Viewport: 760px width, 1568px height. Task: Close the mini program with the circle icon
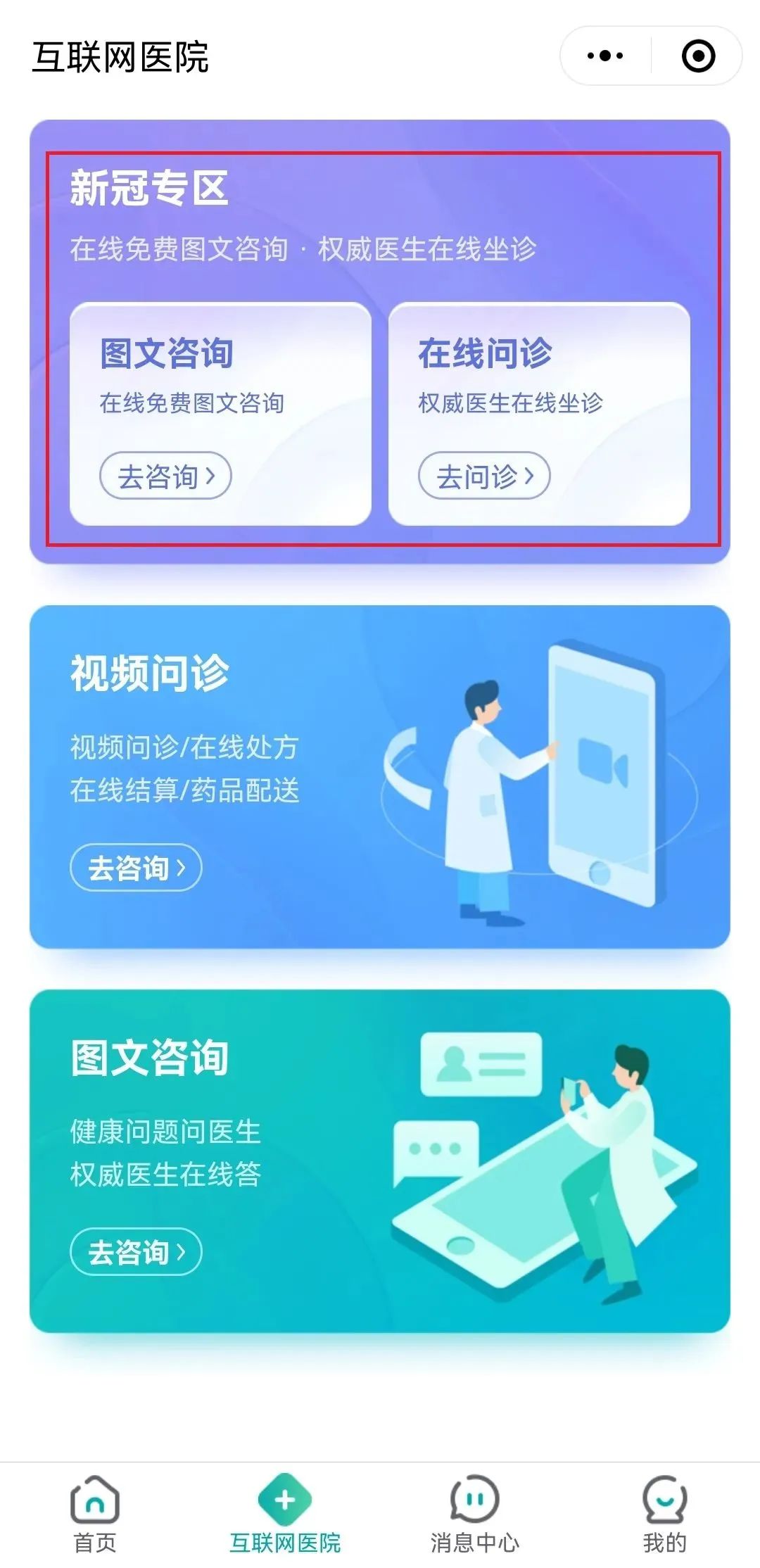point(698,56)
